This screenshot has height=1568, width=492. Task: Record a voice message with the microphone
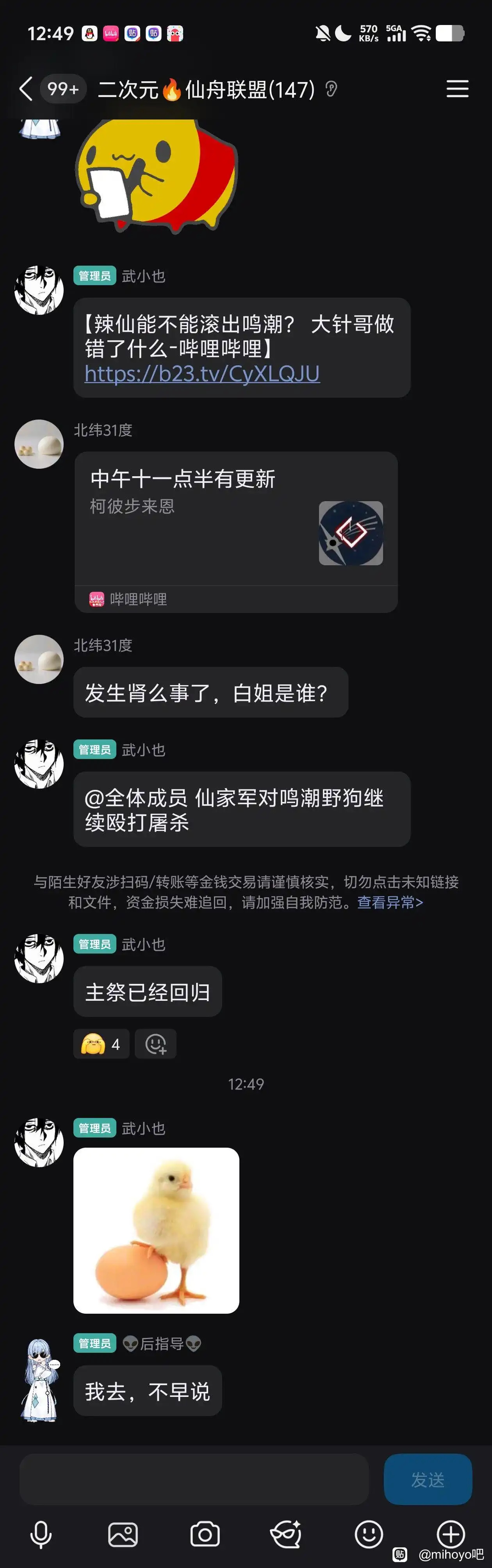pyautogui.click(x=41, y=1534)
